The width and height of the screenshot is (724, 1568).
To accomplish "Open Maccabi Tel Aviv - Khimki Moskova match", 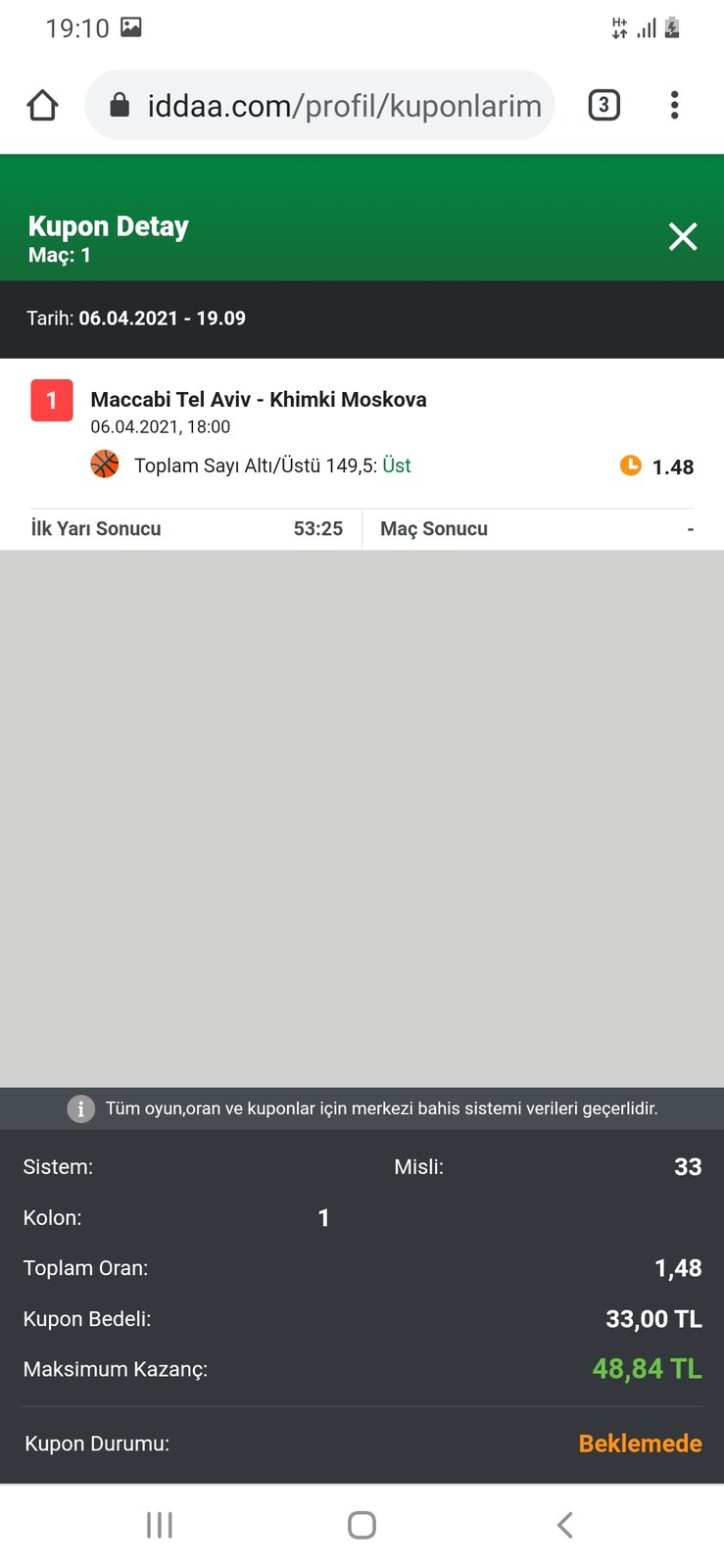I will 259,399.
